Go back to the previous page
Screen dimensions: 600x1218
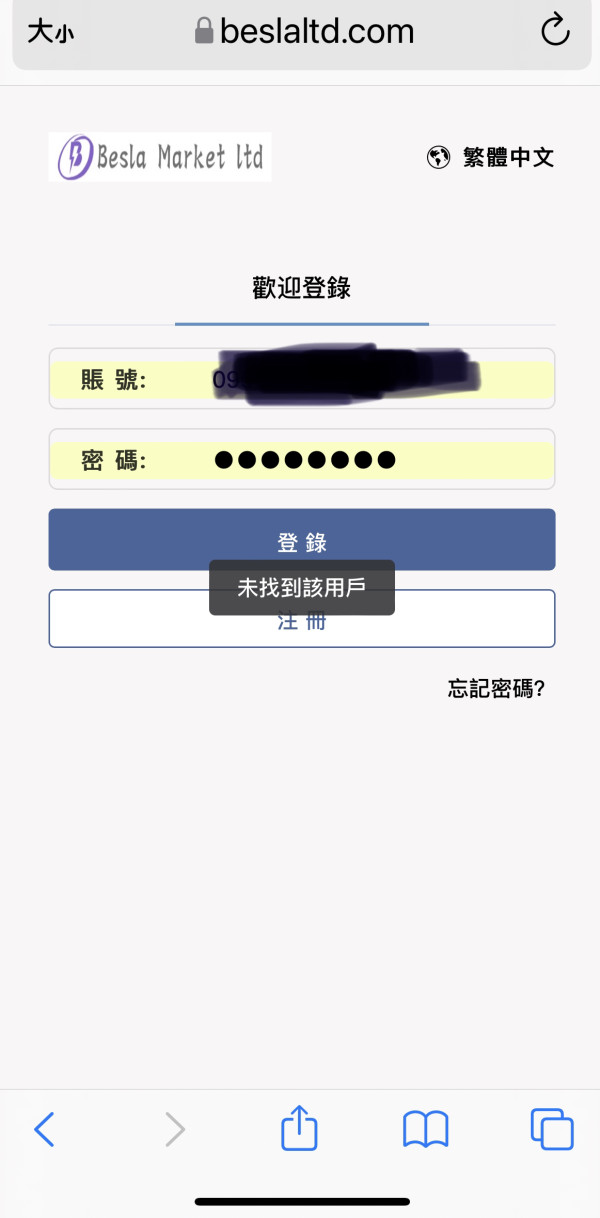click(x=44, y=1130)
